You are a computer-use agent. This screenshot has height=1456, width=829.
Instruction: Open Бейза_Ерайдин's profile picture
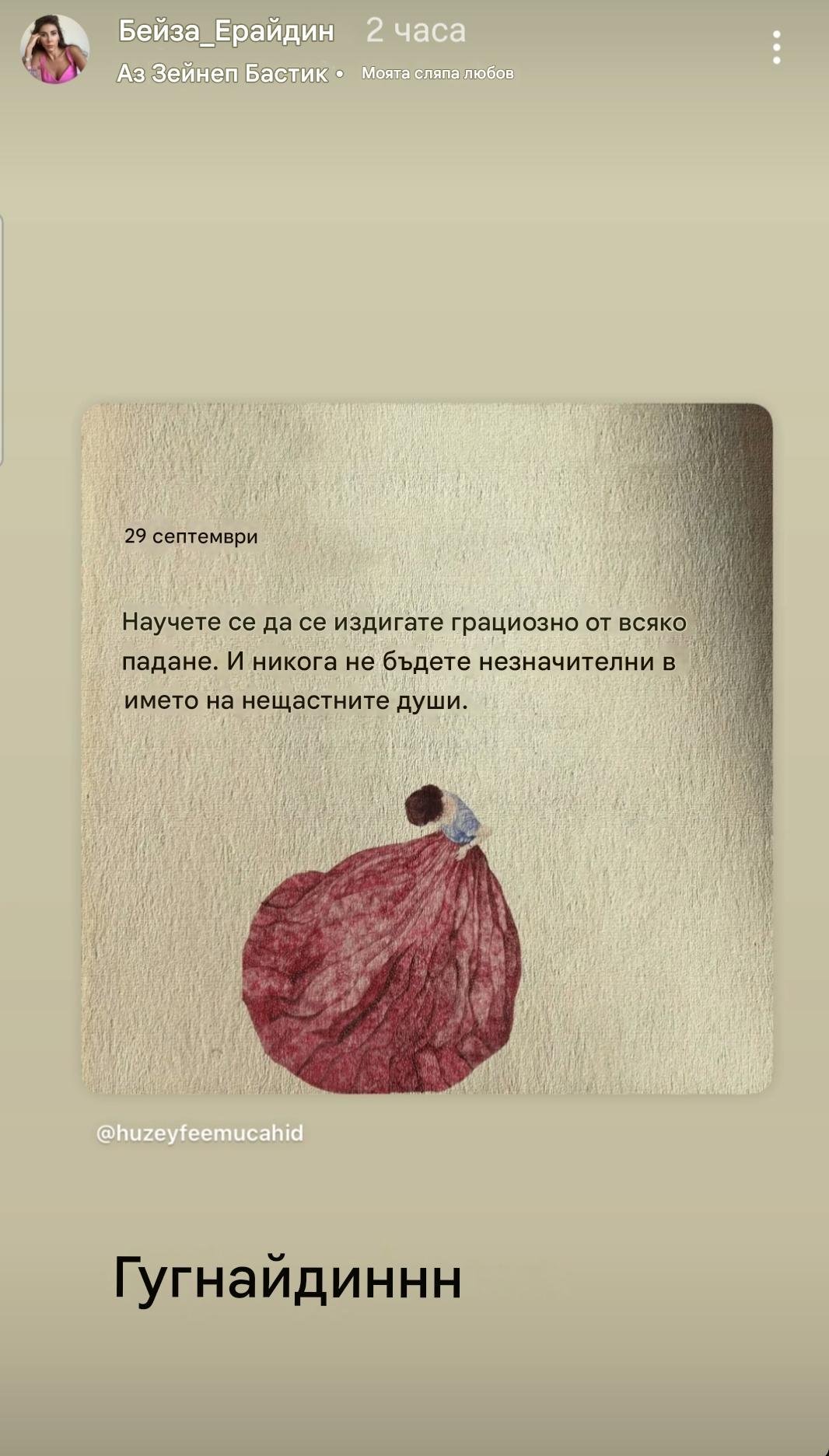pos(54,49)
